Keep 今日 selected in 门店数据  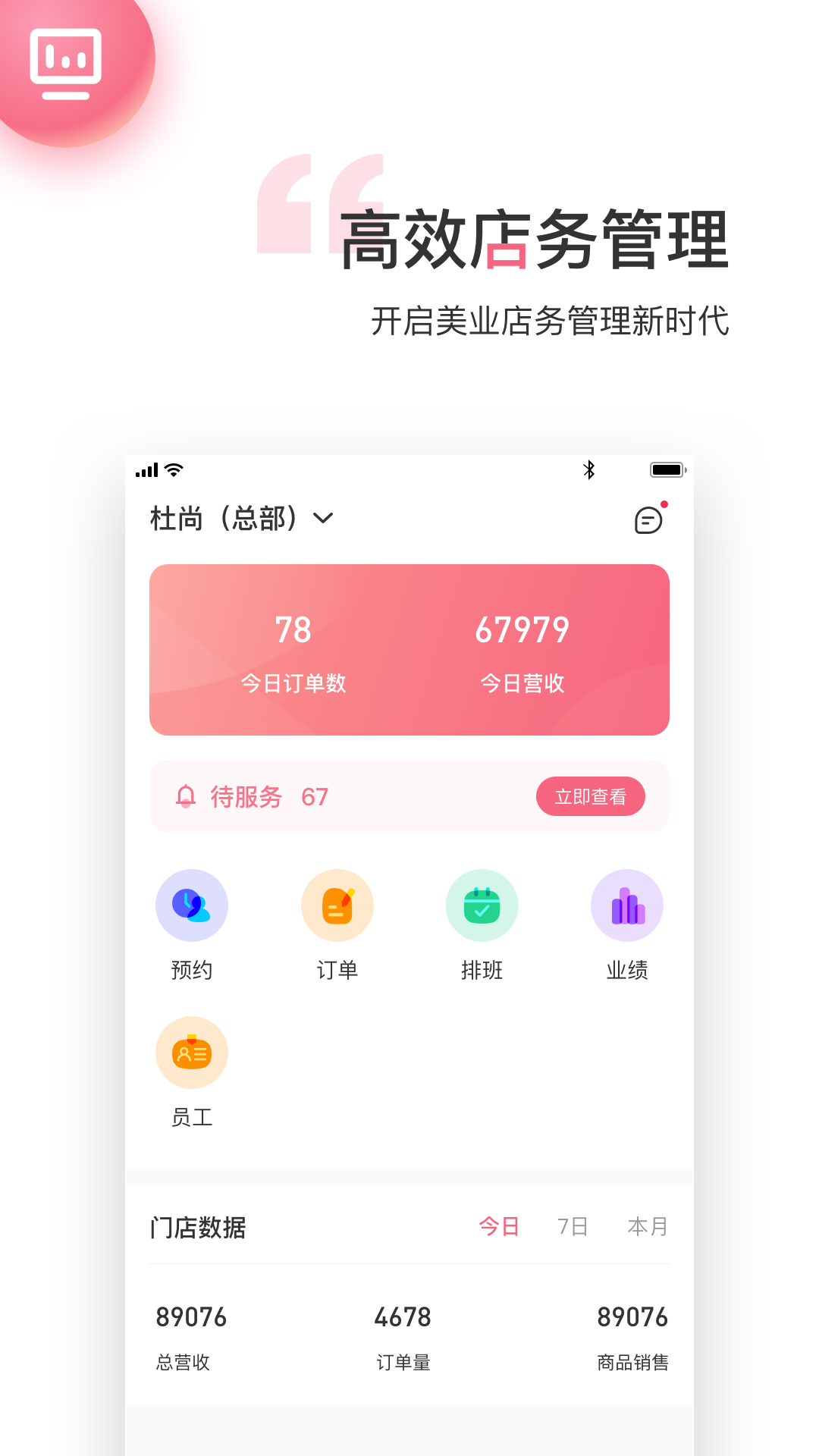[500, 1226]
